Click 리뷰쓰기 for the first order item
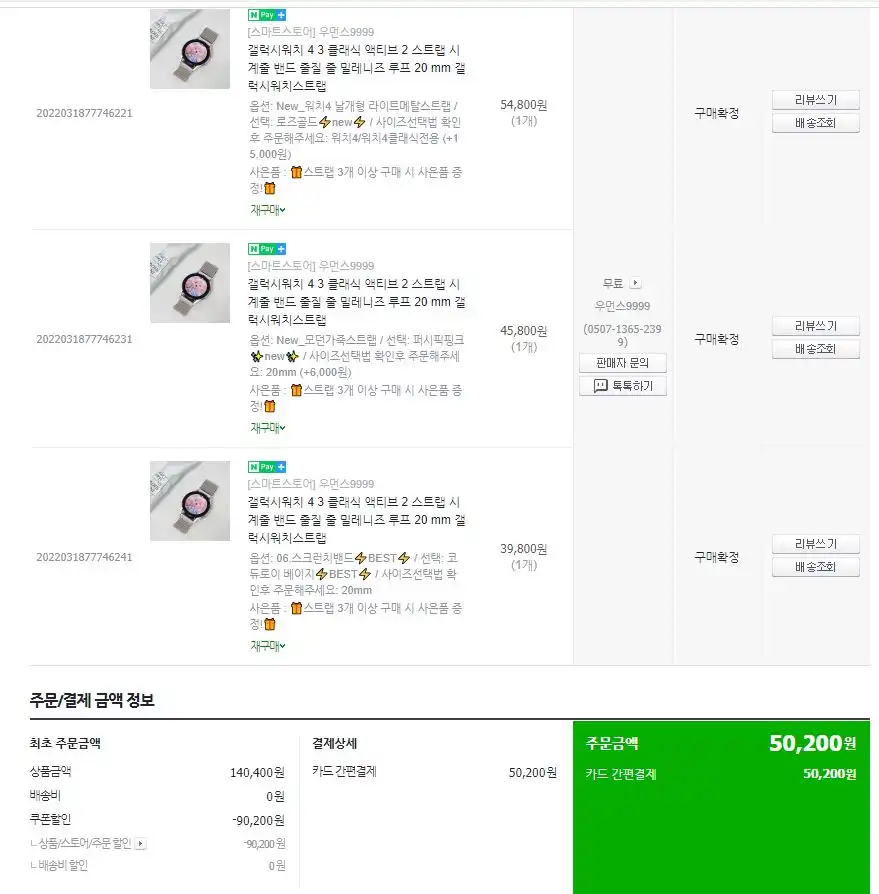879x894 pixels. pos(814,100)
